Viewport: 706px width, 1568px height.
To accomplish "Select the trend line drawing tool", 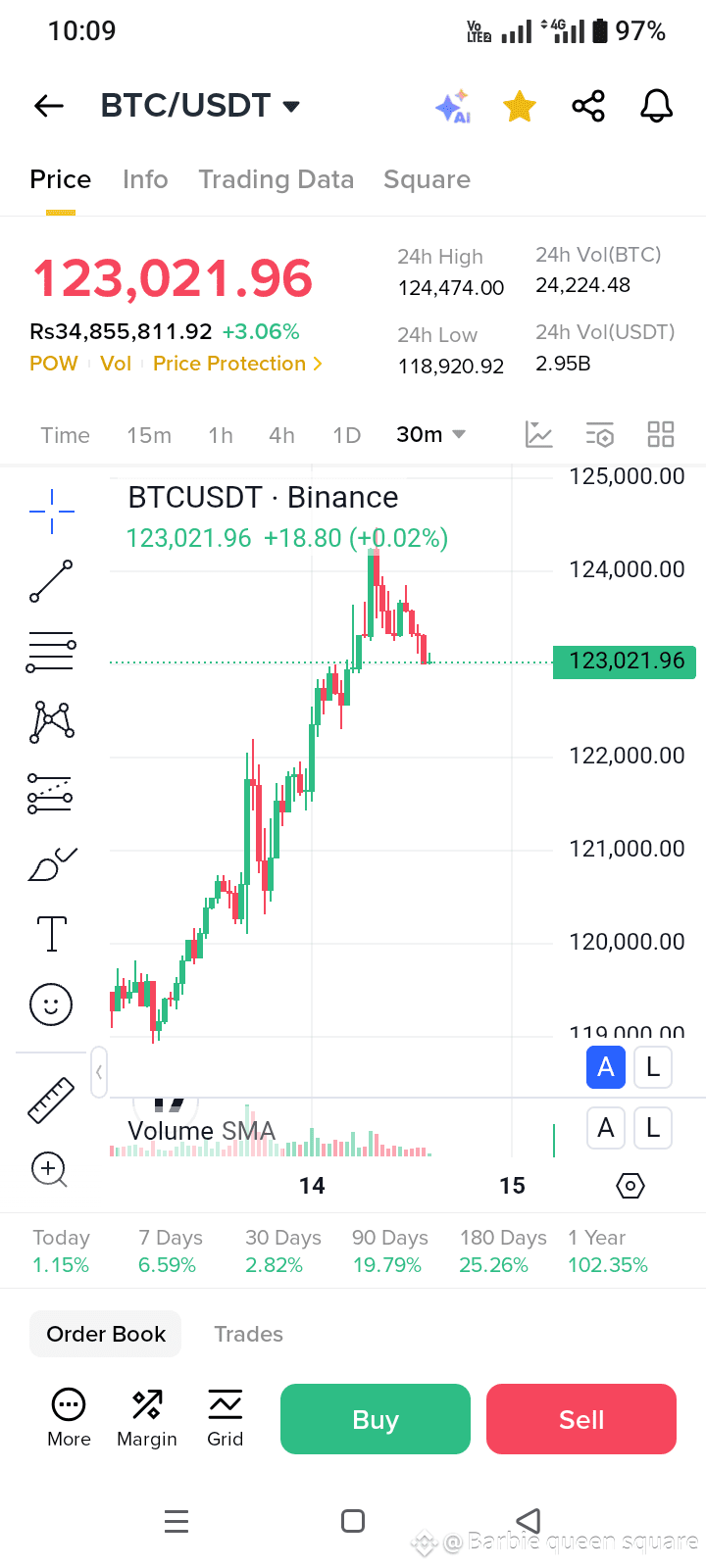I will (51, 581).
